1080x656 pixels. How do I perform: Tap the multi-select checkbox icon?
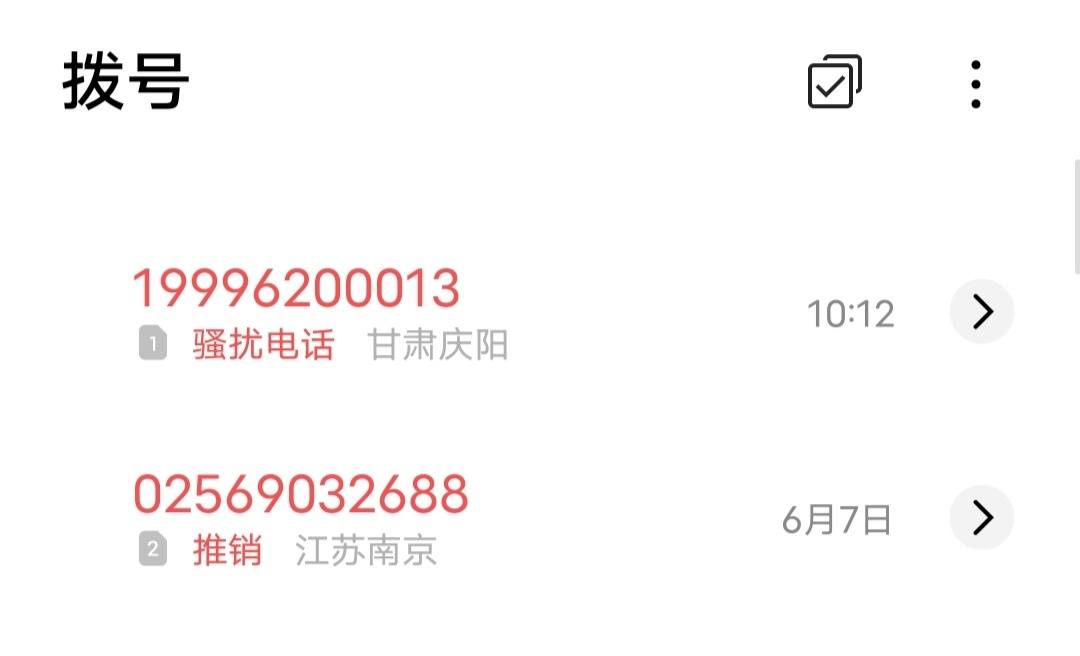click(x=834, y=82)
